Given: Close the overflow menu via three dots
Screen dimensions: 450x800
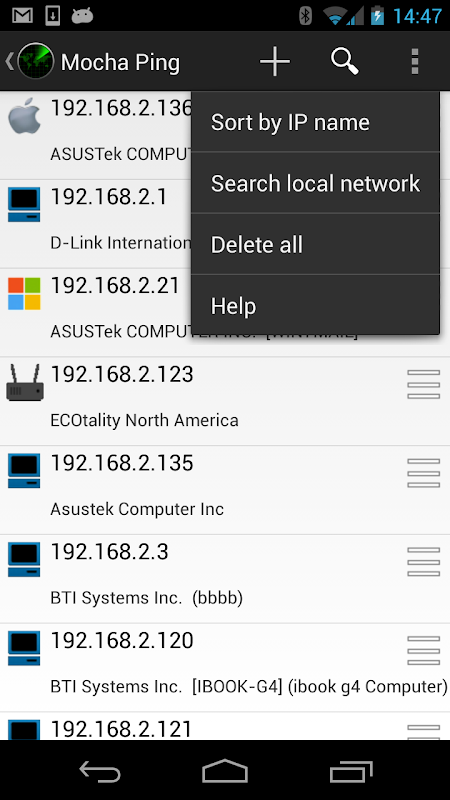Looking at the screenshot, I should (415, 62).
